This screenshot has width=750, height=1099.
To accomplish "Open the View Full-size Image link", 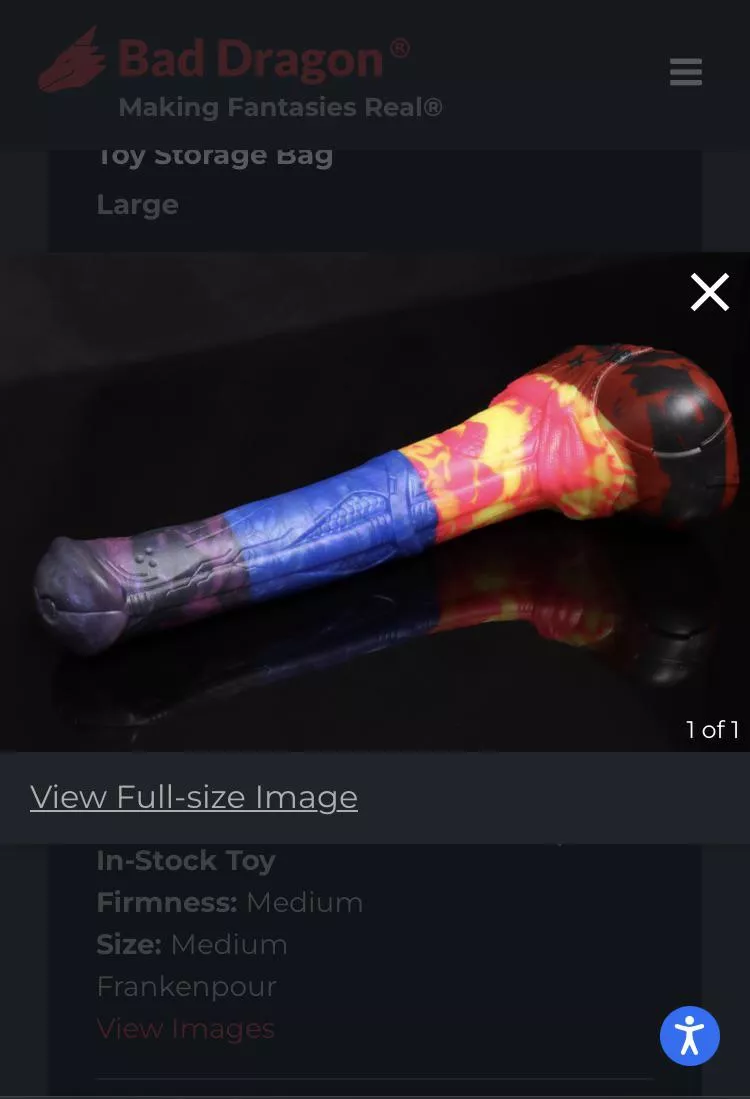I will click(x=194, y=797).
